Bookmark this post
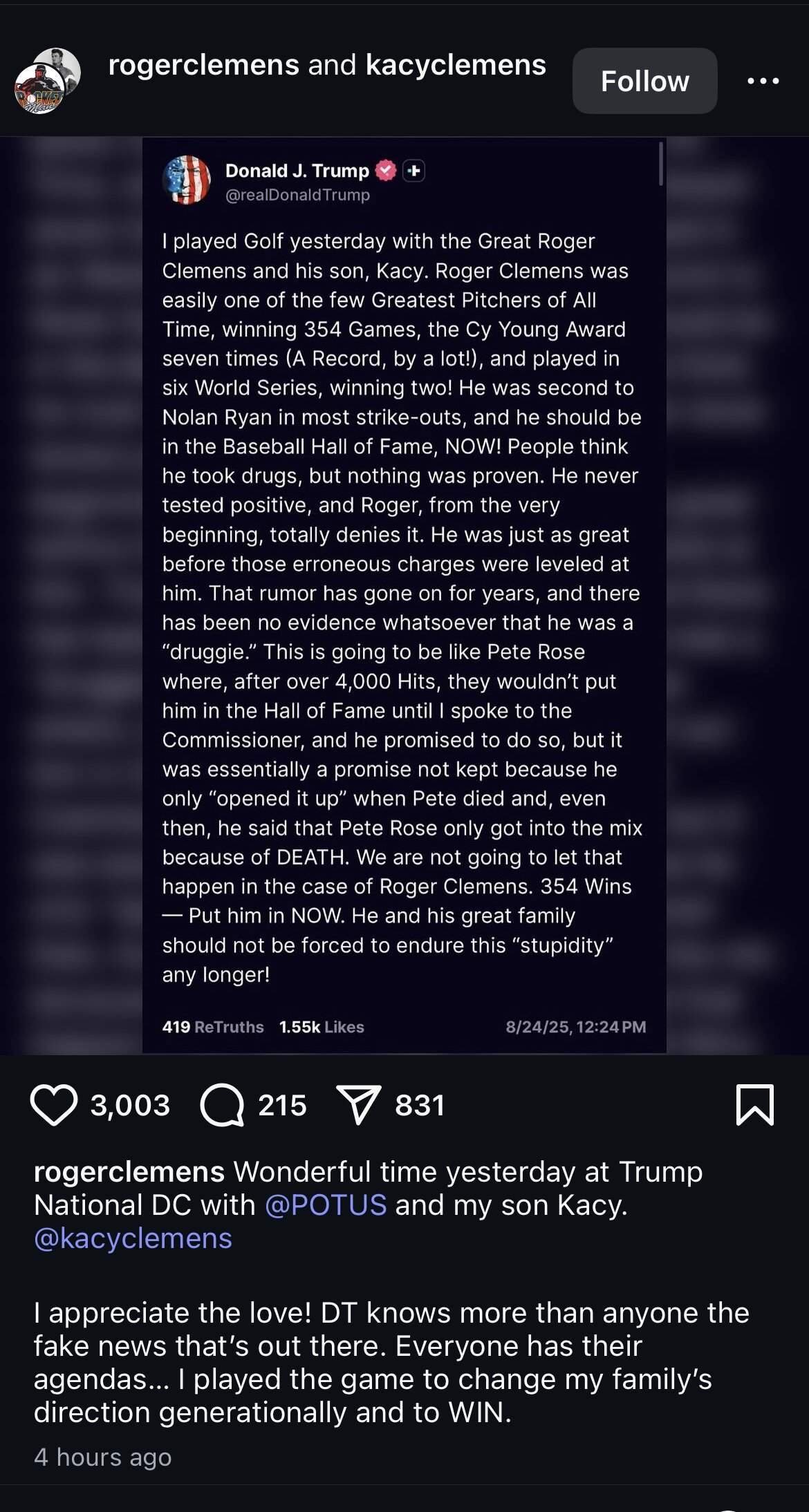 [755, 1105]
